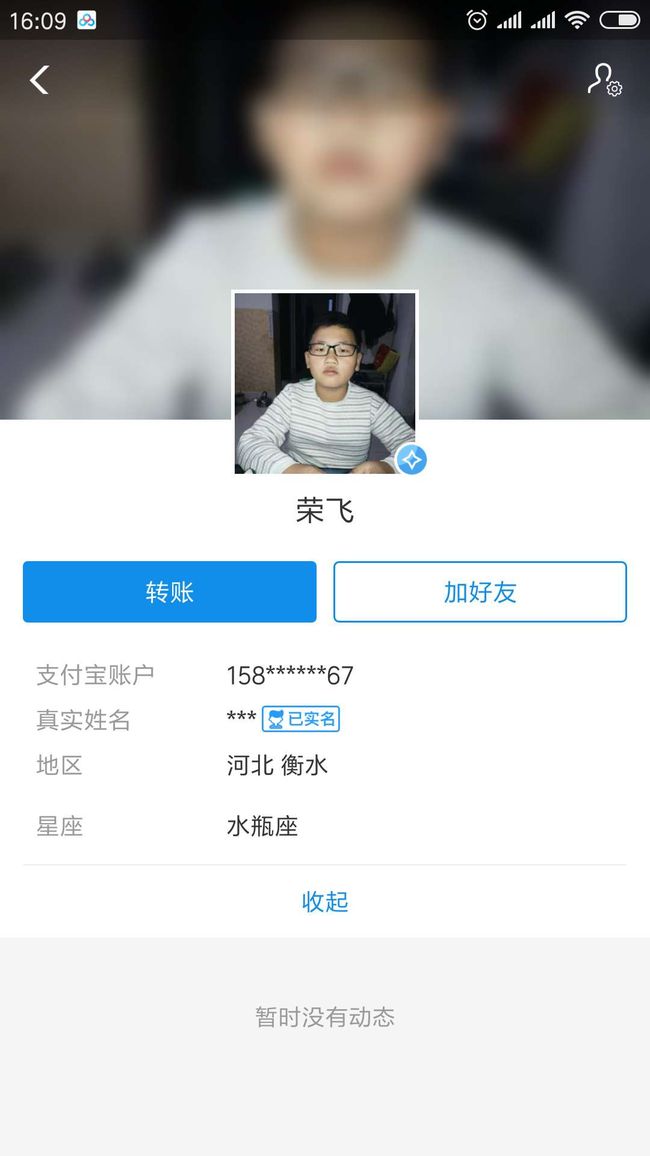Go back with the top-left arrow
The height and width of the screenshot is (1156, 650).
coord(39,80)
